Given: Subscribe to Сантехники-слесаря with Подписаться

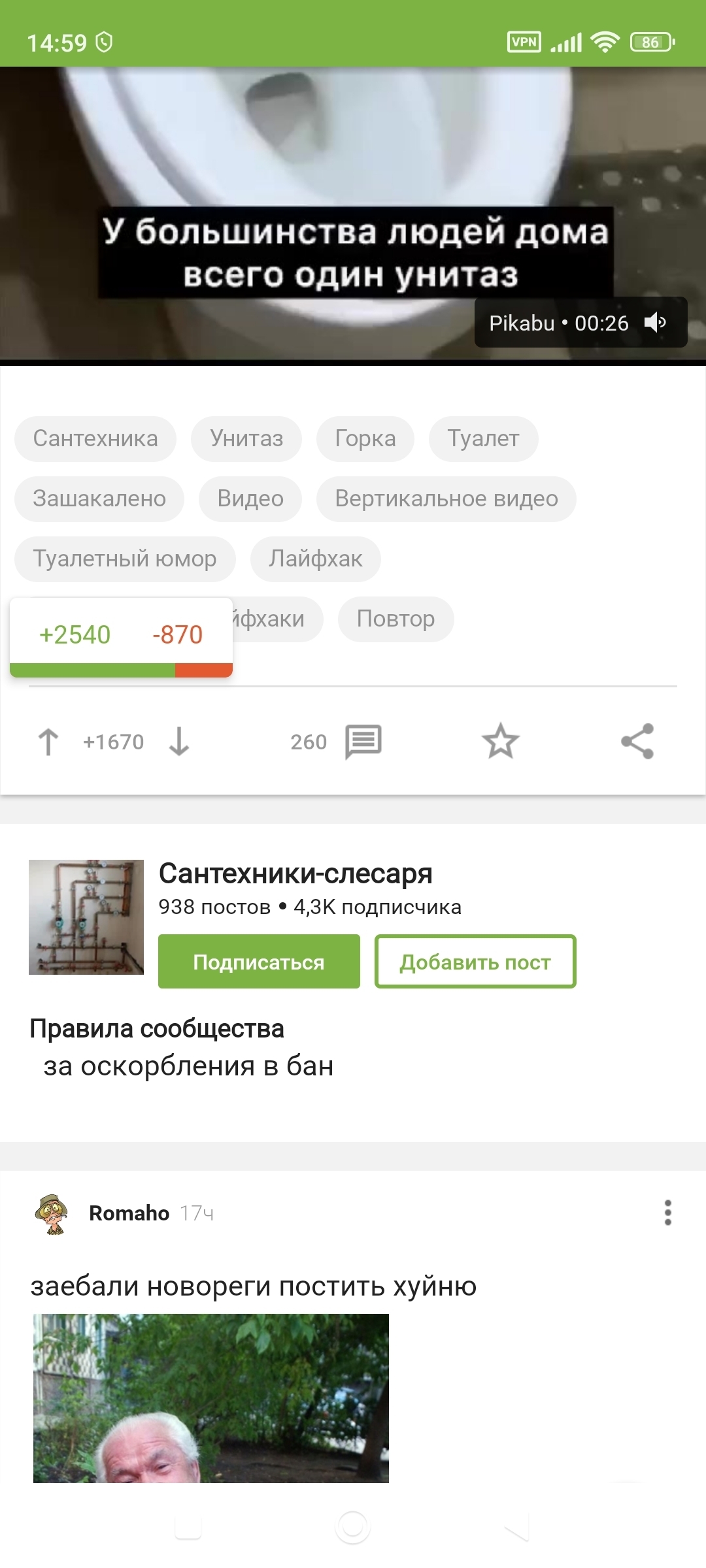Looking at the screenshot, I should [259, 962].
